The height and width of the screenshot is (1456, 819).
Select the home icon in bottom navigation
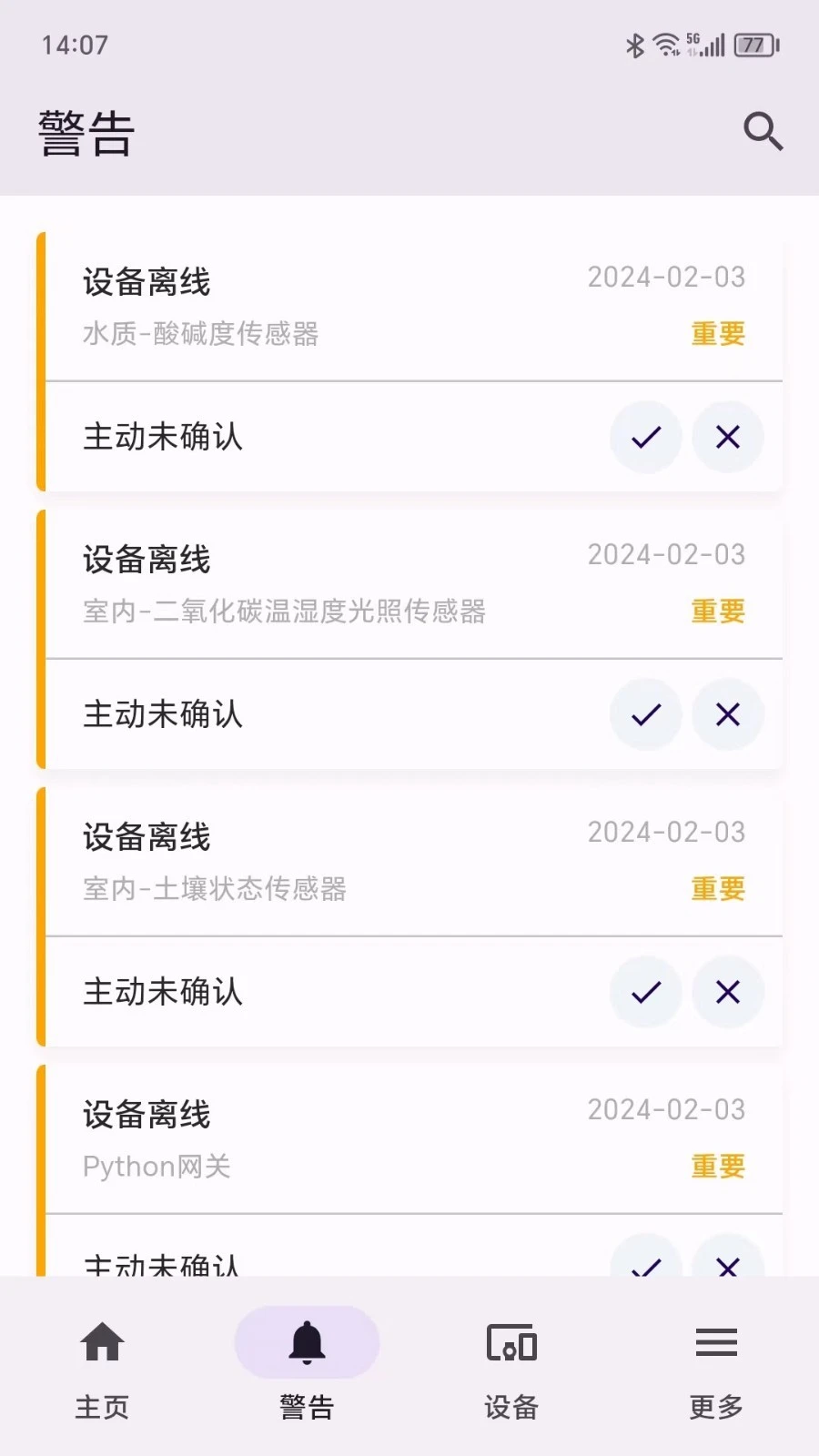coord(101,1341)
